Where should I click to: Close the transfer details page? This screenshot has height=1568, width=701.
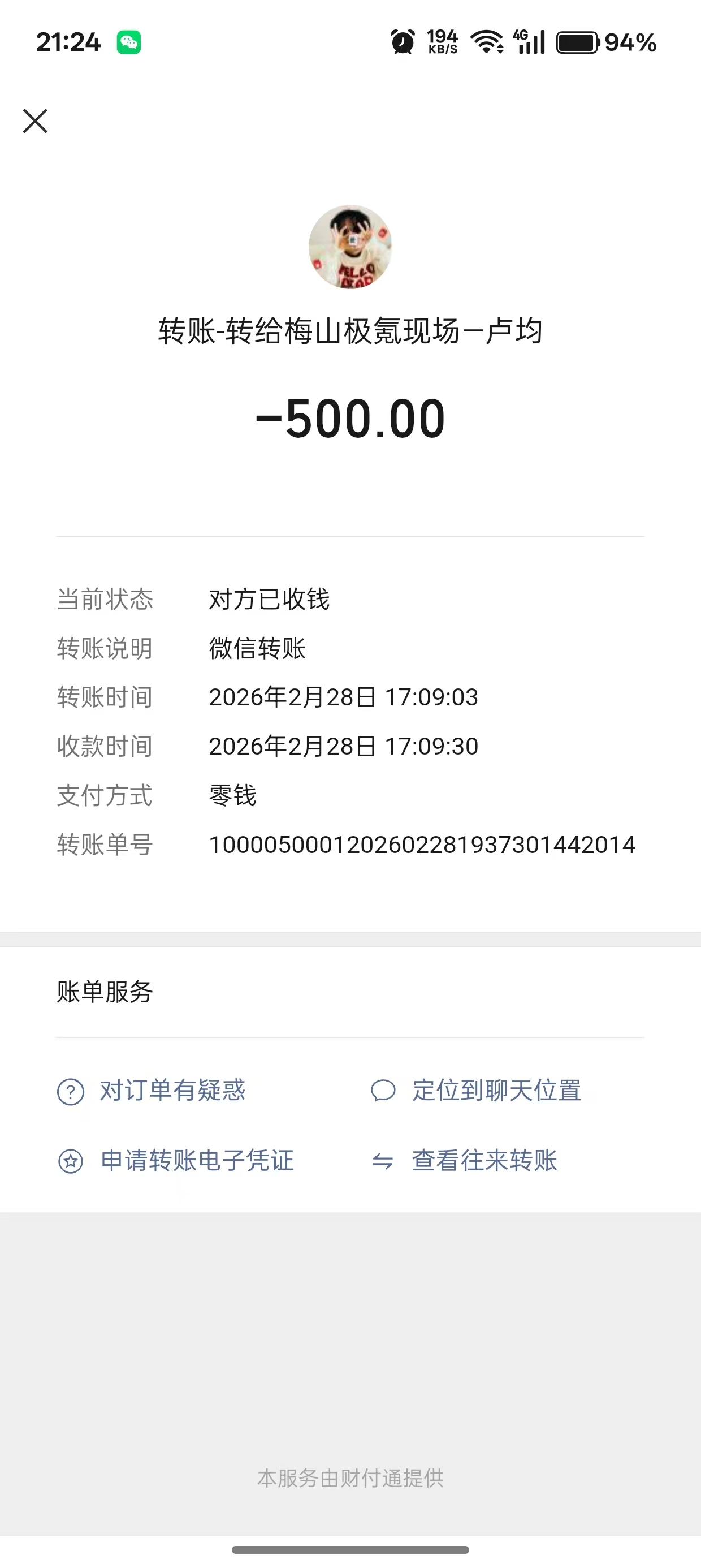pos(35,120)
